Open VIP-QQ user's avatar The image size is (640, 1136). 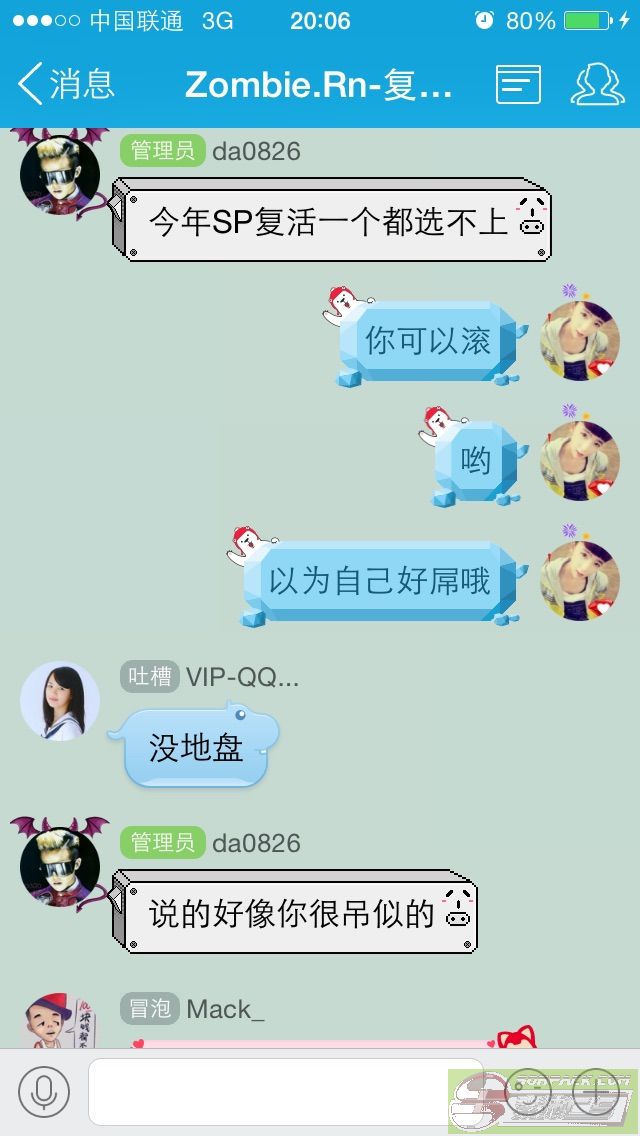[x=60, y=700]
